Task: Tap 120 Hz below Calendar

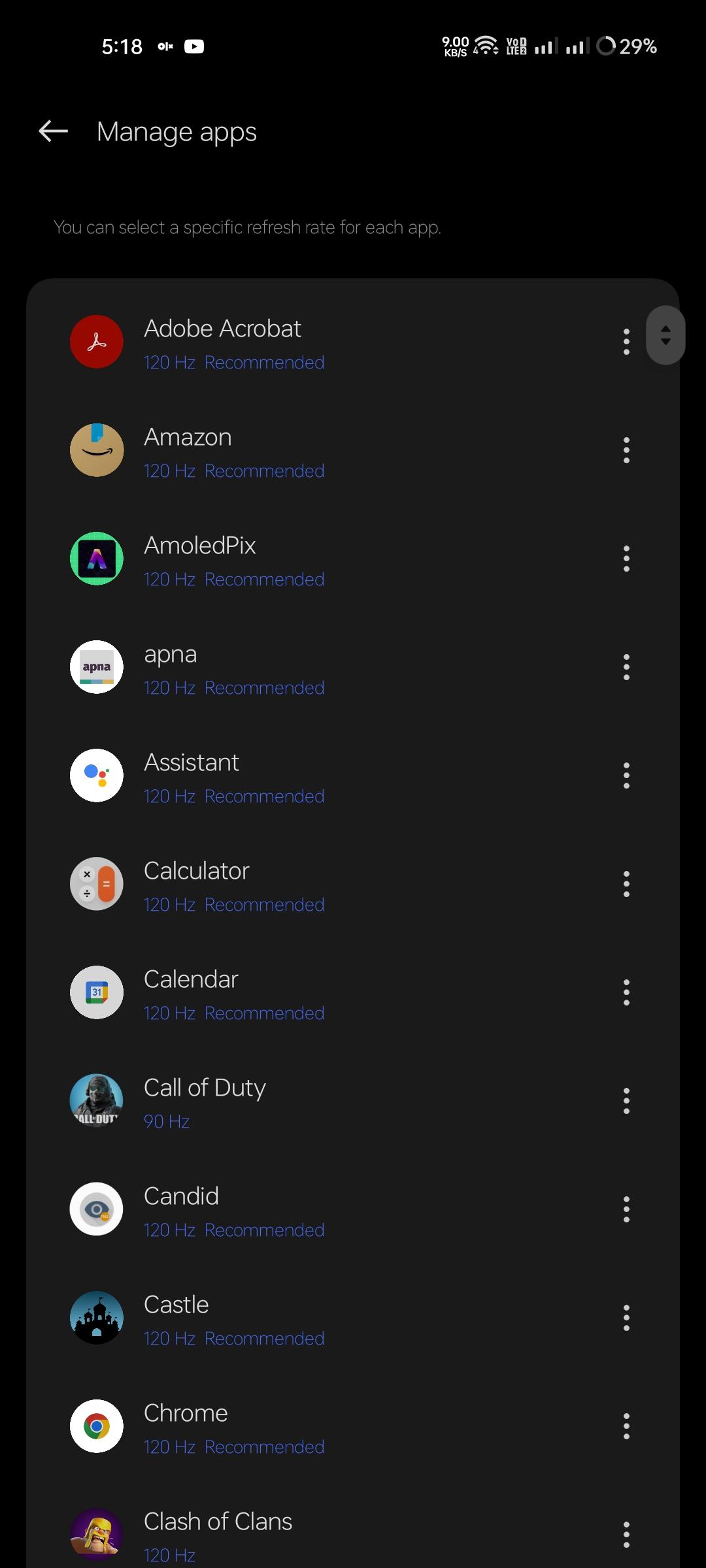Action: 169,1013
